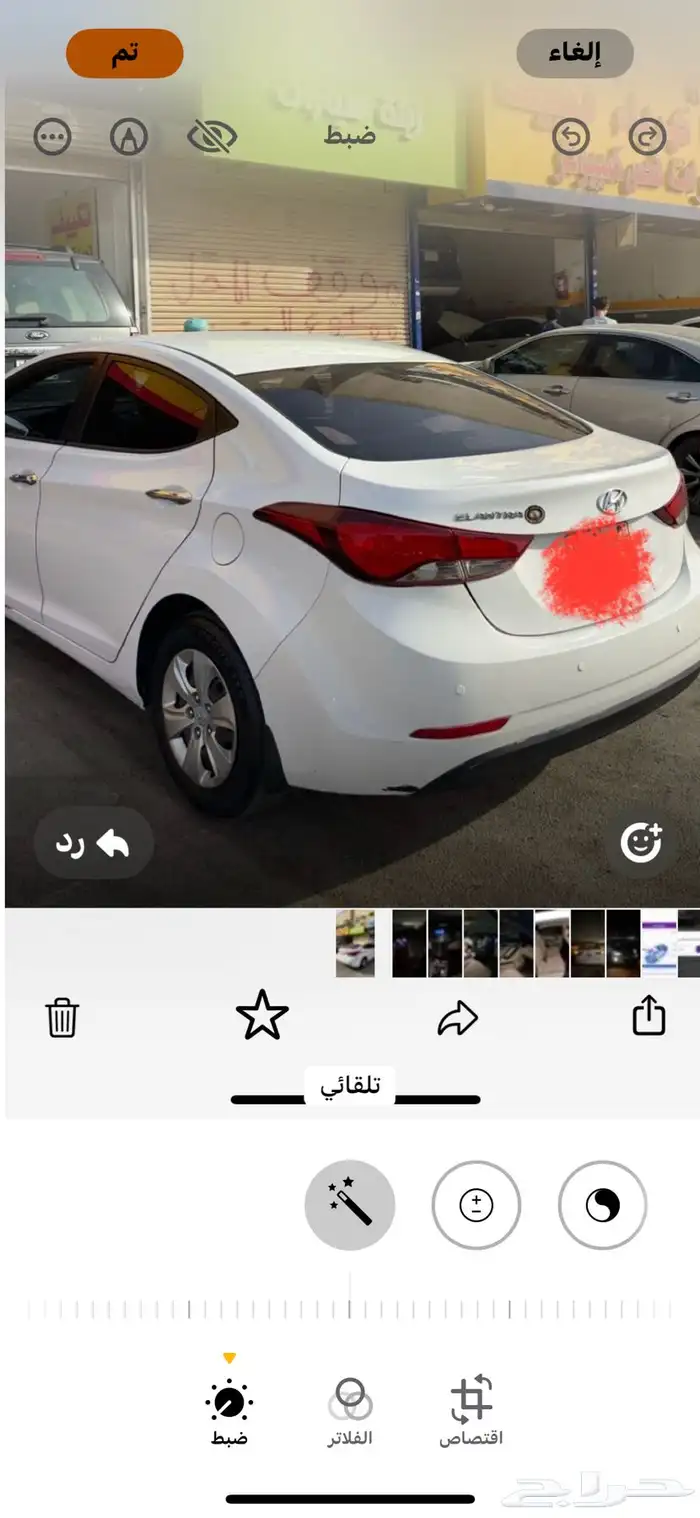This screenshot has height=1518, width=700.
Task: Tap the clockwise arrow icon
Action: (647, 137)
